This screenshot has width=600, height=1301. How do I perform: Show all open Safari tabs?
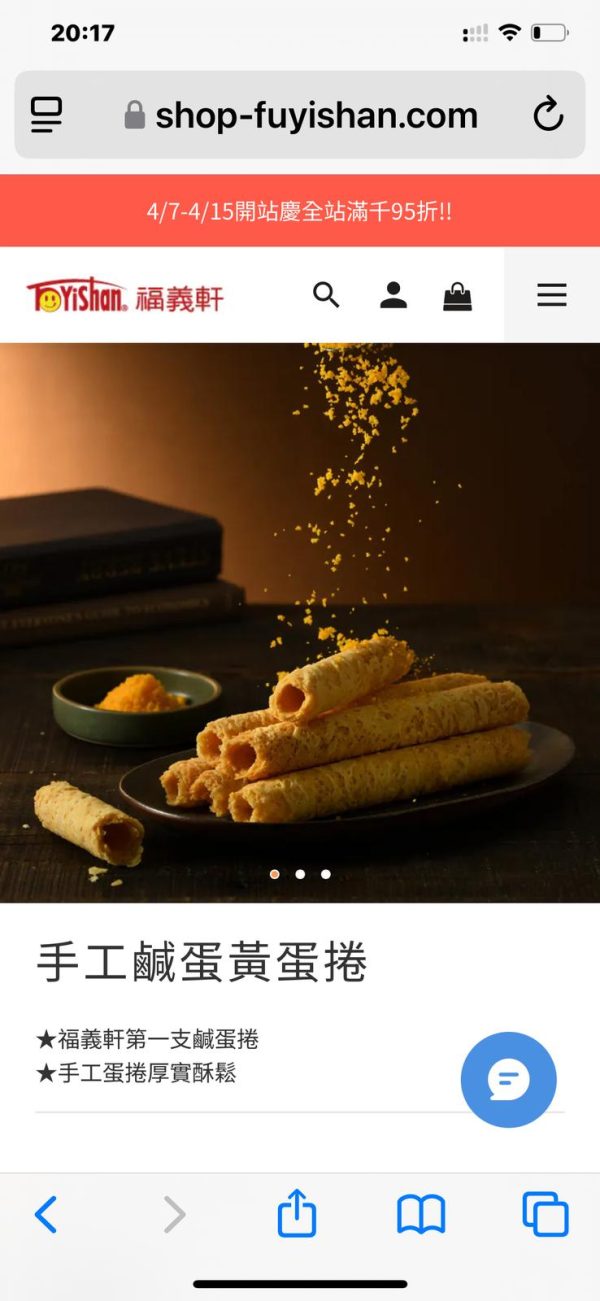(545, 1215)
